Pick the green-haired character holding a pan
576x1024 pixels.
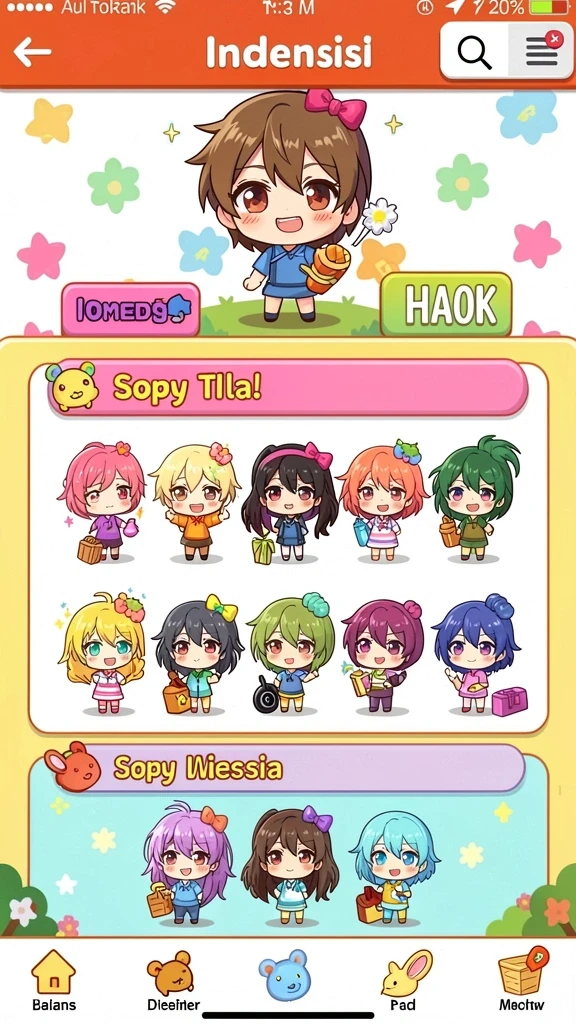(x=291, y=653)
